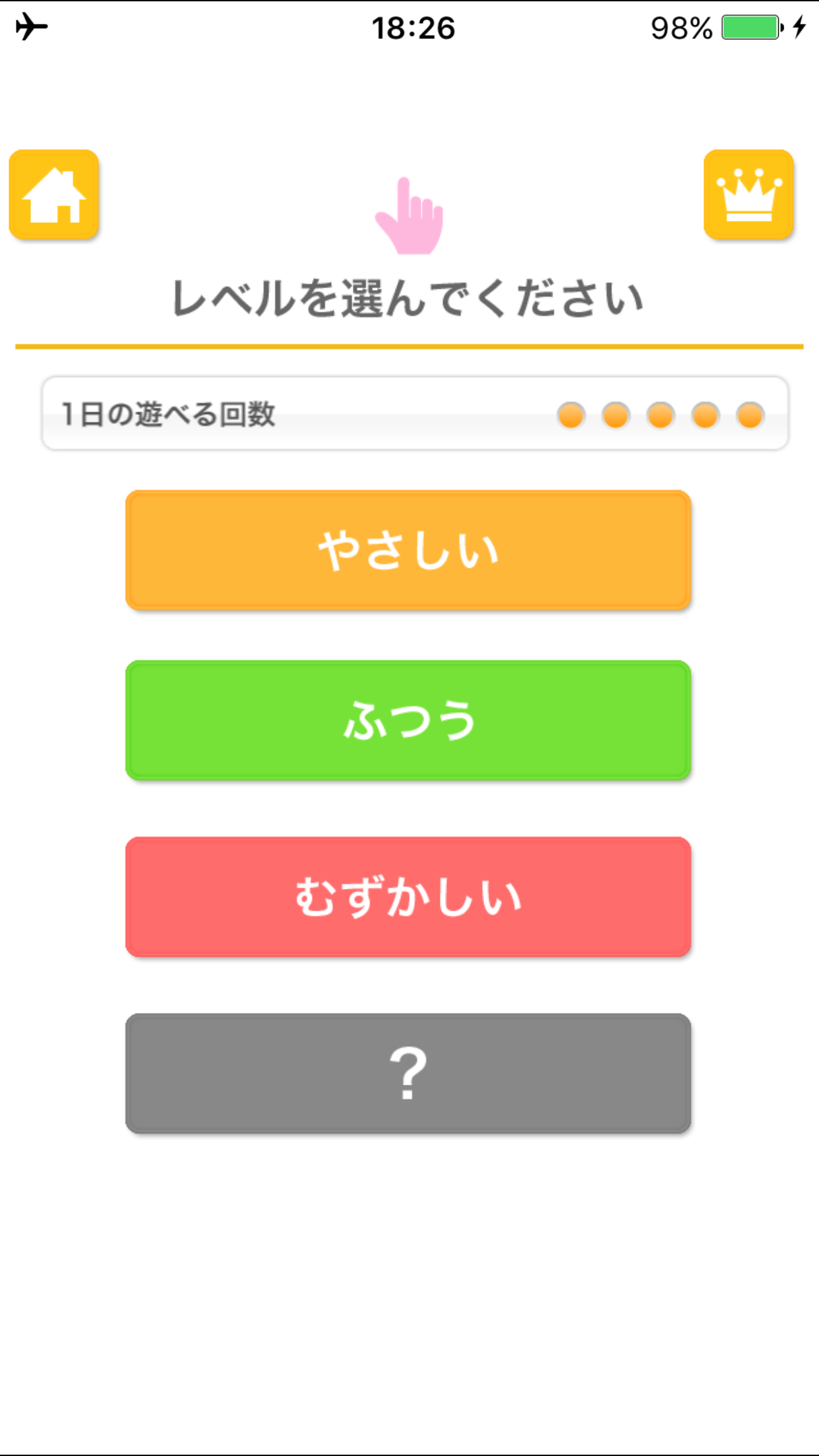Tap the レベルを選んでください heading
This screenshot has width=819, height=1456.
tap(409, 298)
